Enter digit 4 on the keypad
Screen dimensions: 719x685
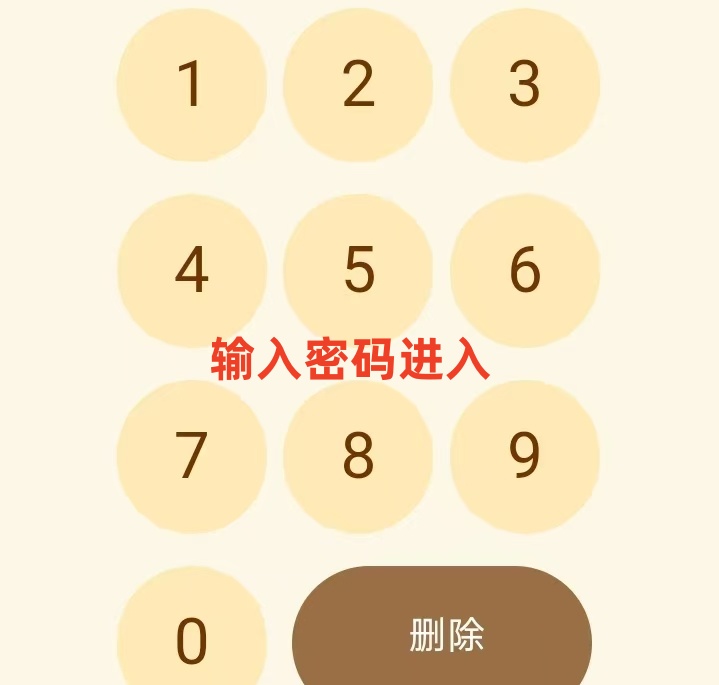[x=191, y=270]
